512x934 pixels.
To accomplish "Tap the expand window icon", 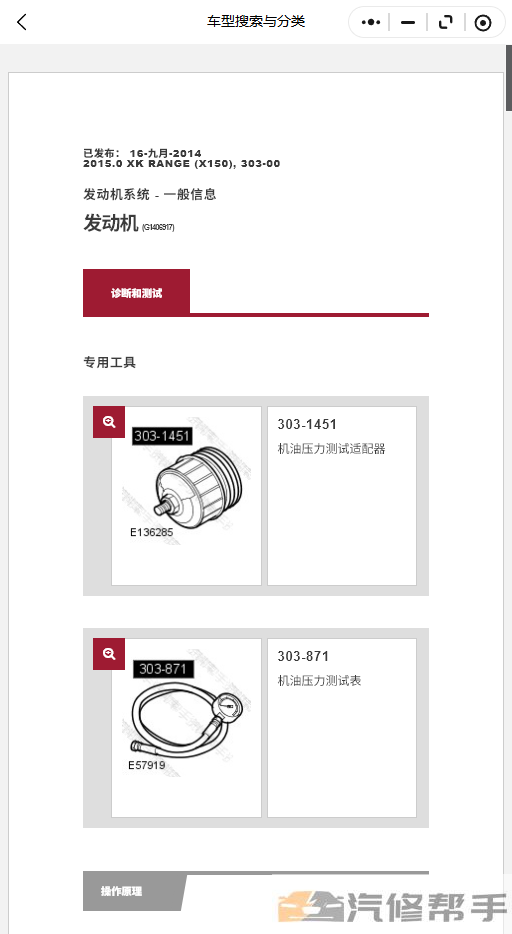I will pos(445,23).
